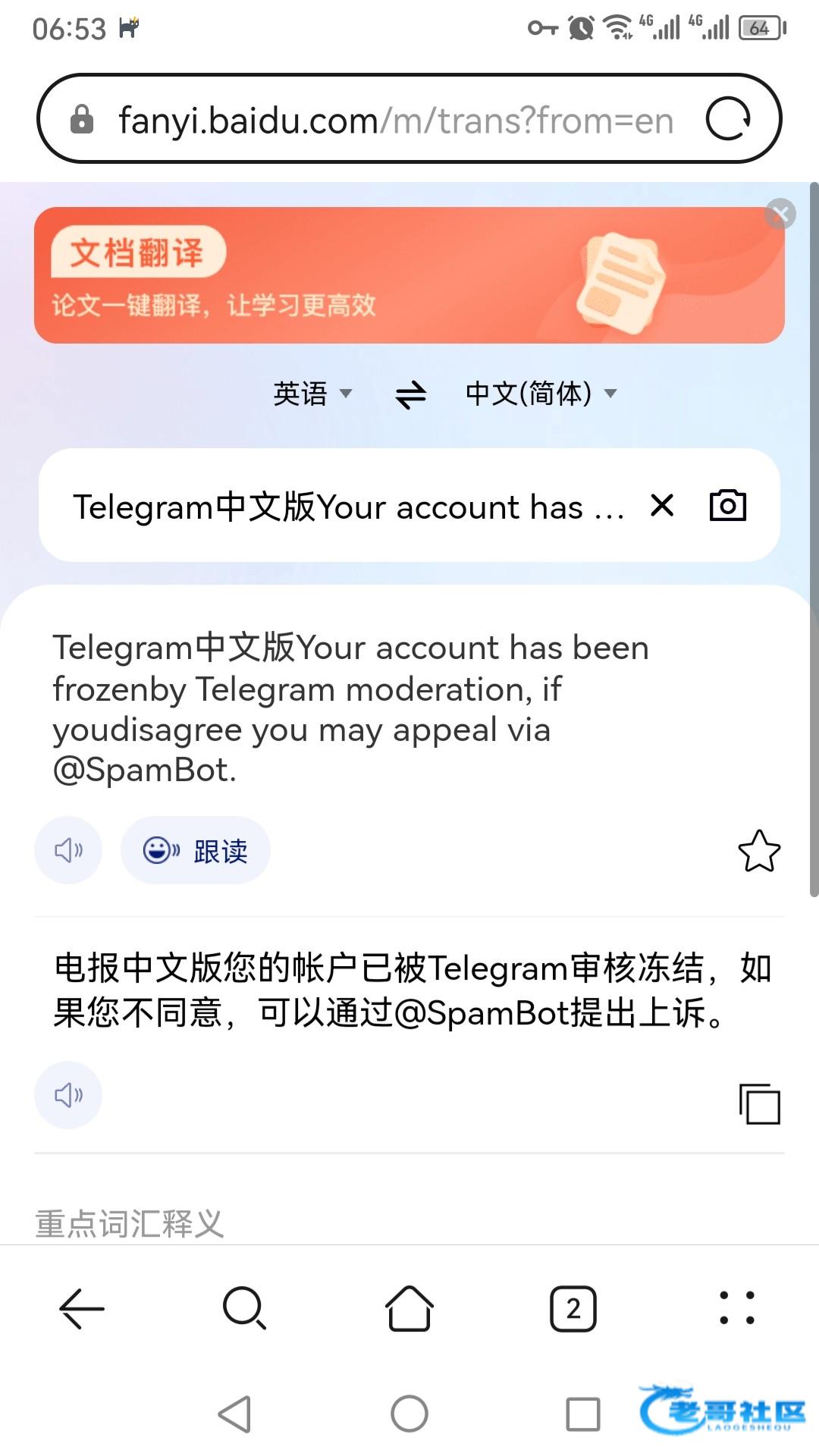Reload the page
Screen dimensions: 819x1456
point(728,119)
